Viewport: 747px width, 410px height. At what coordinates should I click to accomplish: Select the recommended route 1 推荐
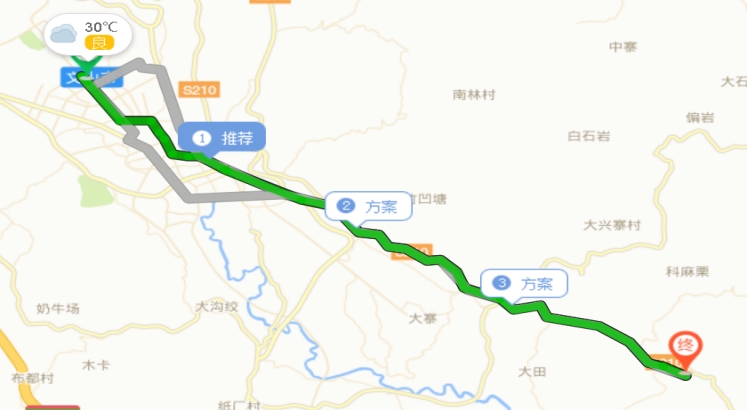pyautogui.click(x=222, y=137)
